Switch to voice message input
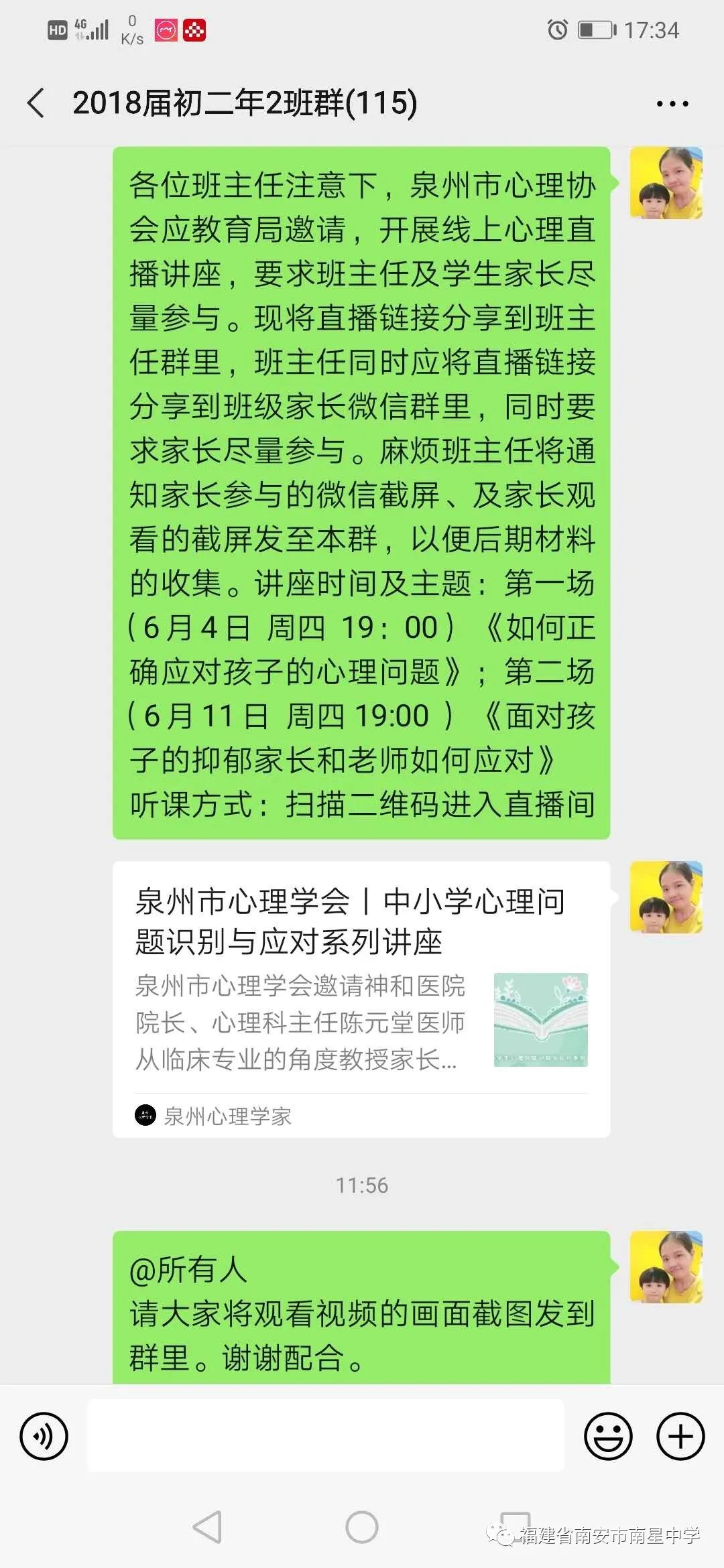 pos(44,1436)
